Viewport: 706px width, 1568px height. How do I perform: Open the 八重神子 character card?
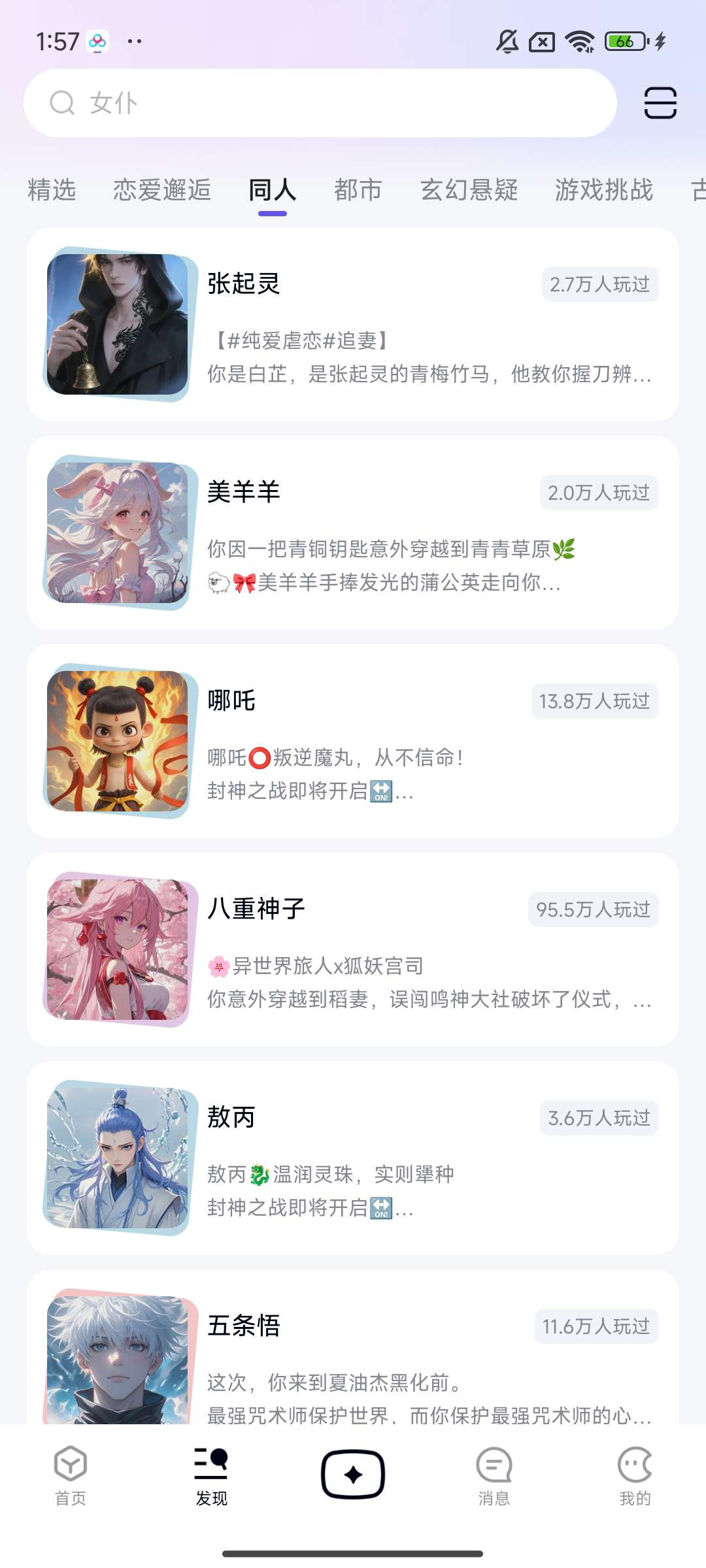(x=353, y=950)
